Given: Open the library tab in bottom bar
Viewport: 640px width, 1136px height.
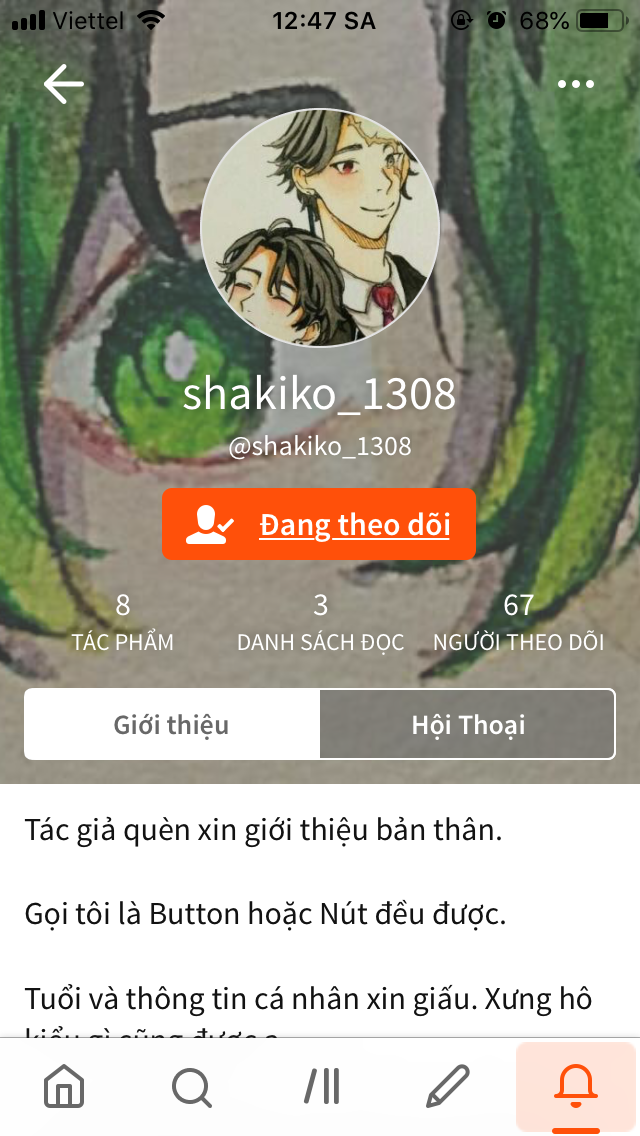Looking at the screenshot, I should click(x=321, y=1086).
